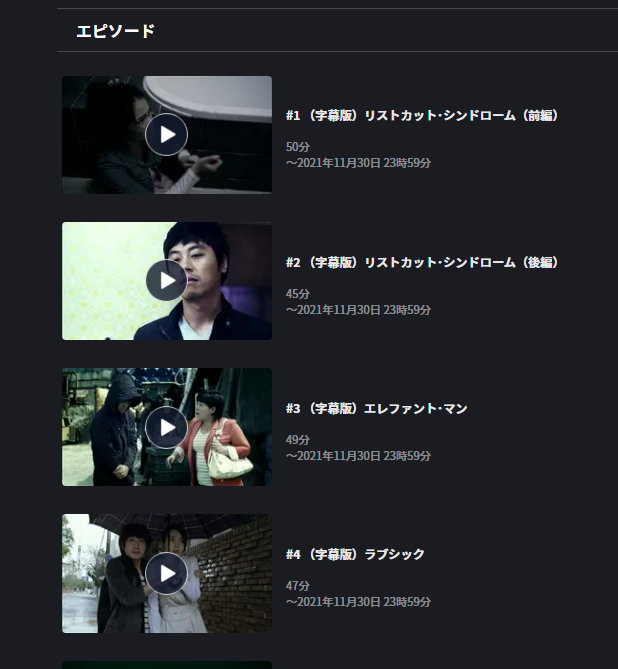Viewport: 618px width, 669px height.
Task: Open title #1 リストカット·シンドローム（前編）
Action: point(422,116)
